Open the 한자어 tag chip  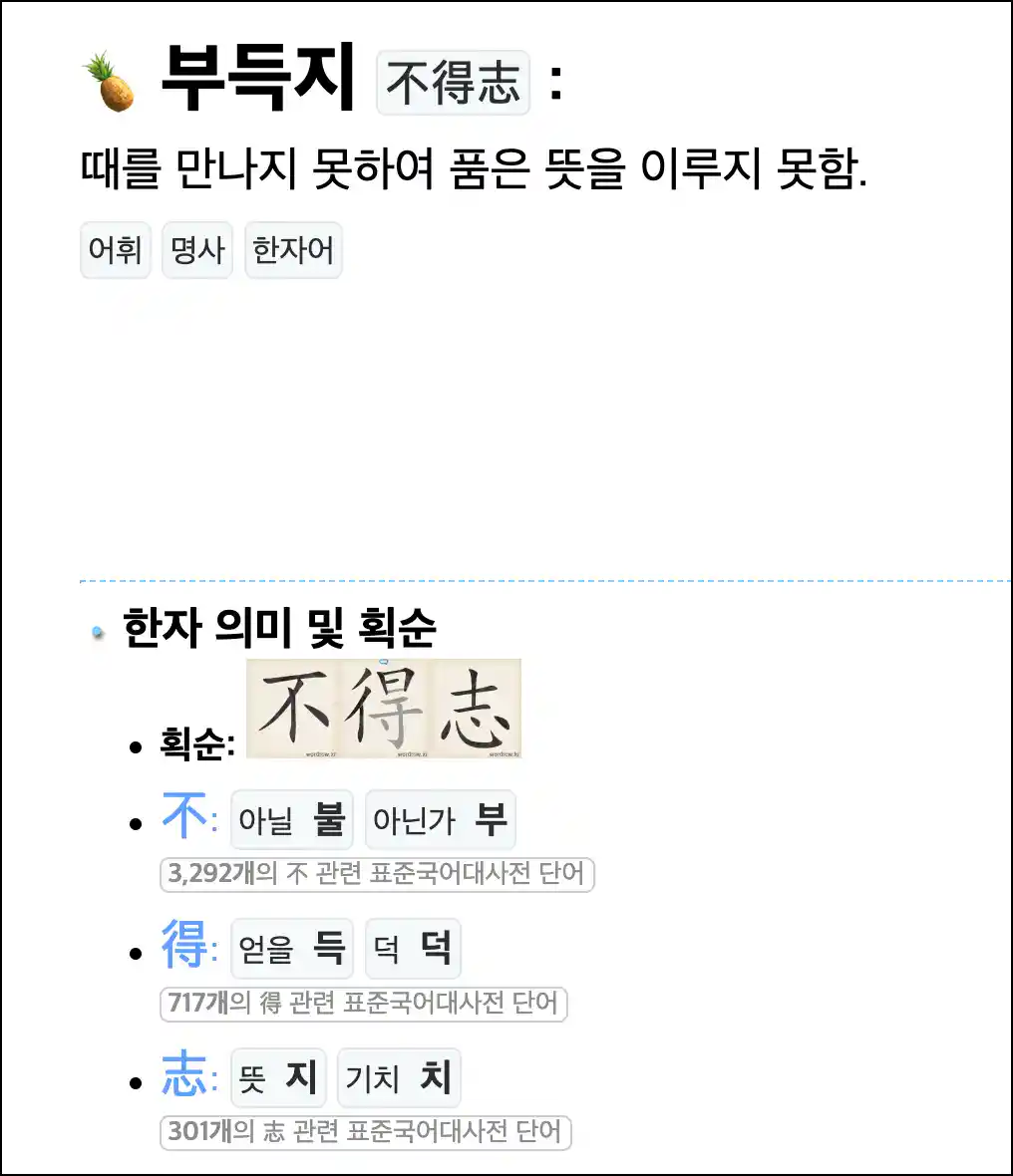click(293, 249)
